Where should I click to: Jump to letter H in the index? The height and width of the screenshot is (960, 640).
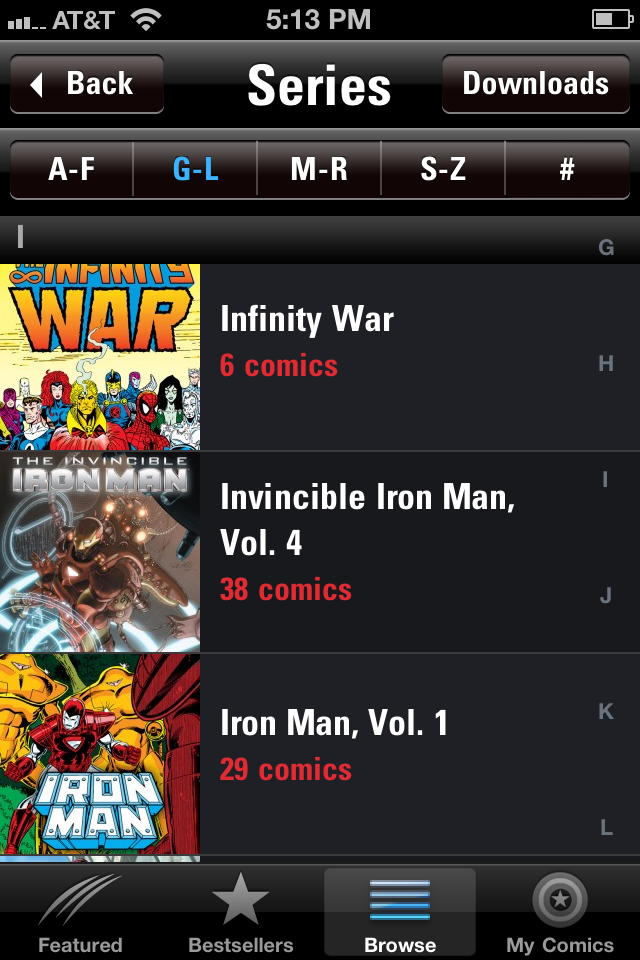[x=606, y=364]
